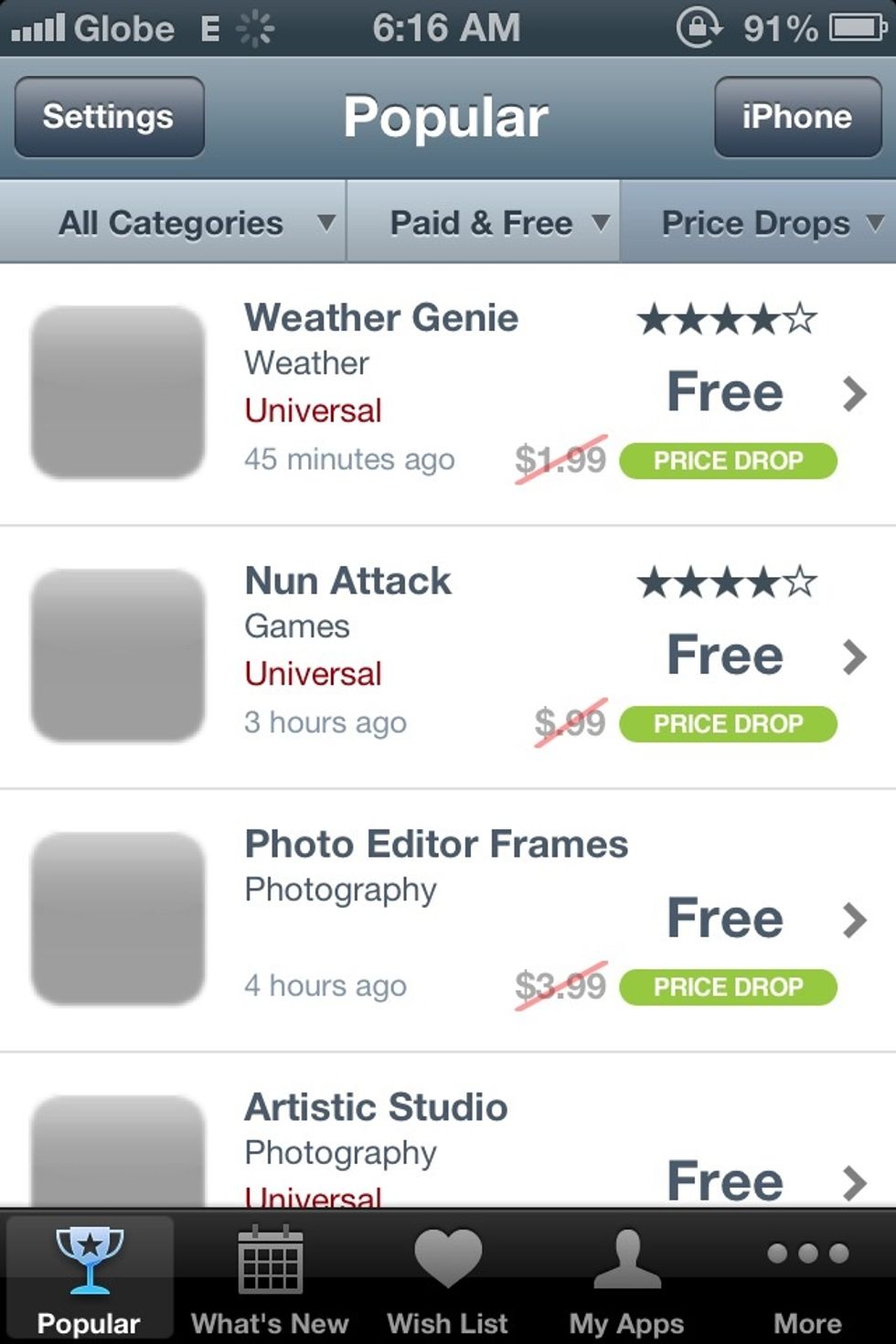Tap the PRICE DROP badge on Nun Attack

point(727,723)
